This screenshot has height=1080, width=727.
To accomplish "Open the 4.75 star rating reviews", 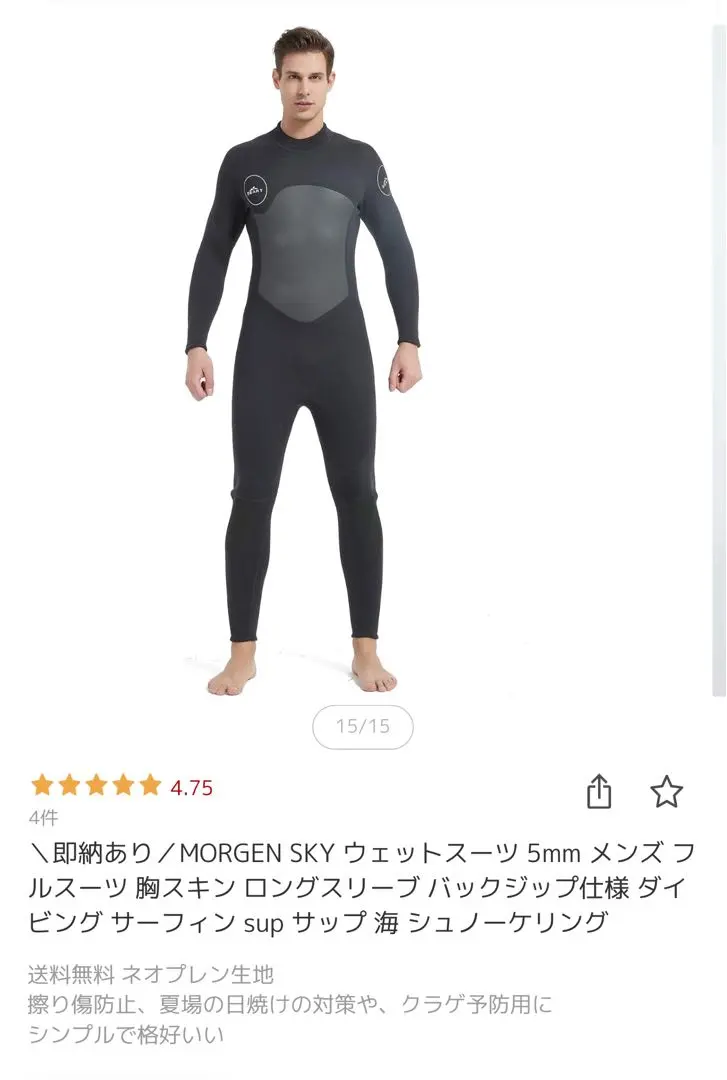I will 121,786.
